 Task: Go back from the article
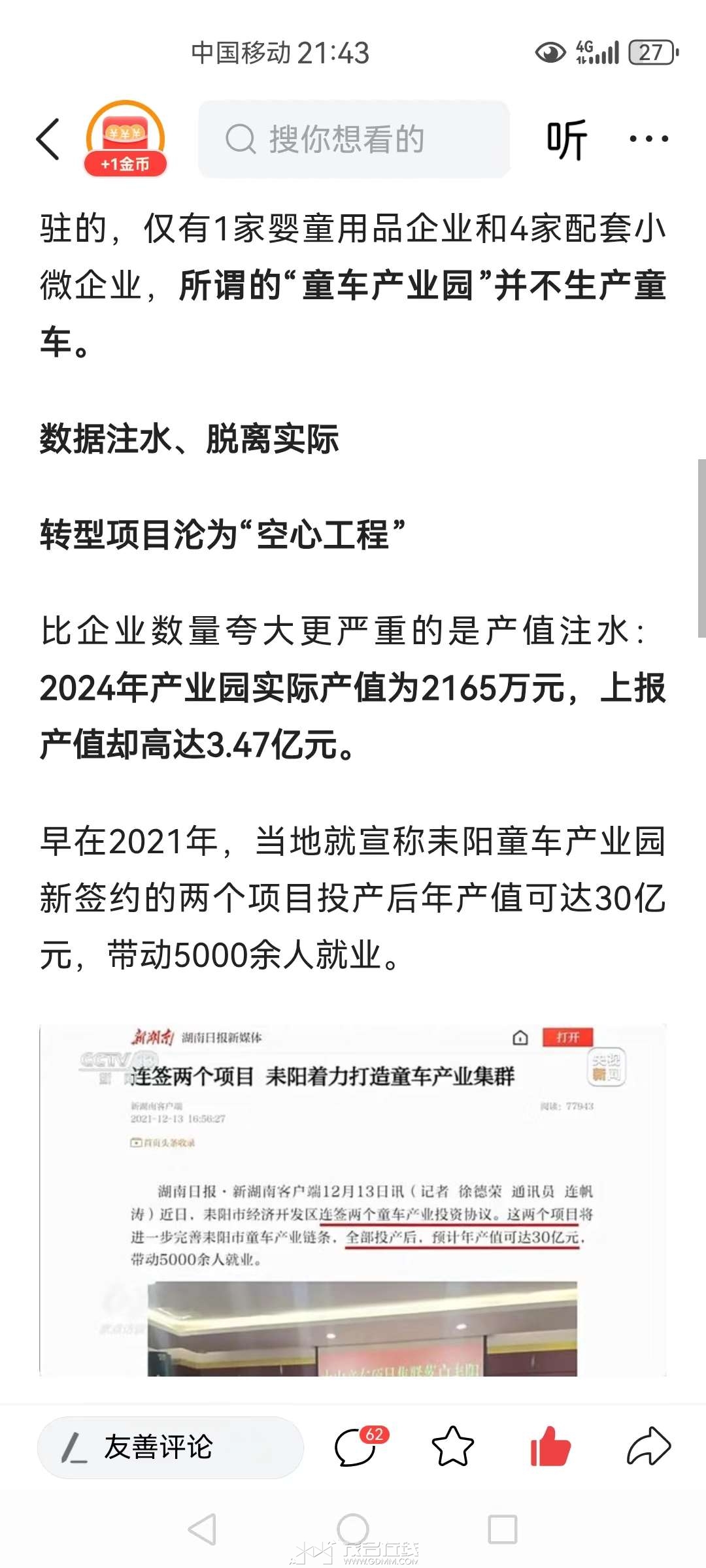click(48, 139)
